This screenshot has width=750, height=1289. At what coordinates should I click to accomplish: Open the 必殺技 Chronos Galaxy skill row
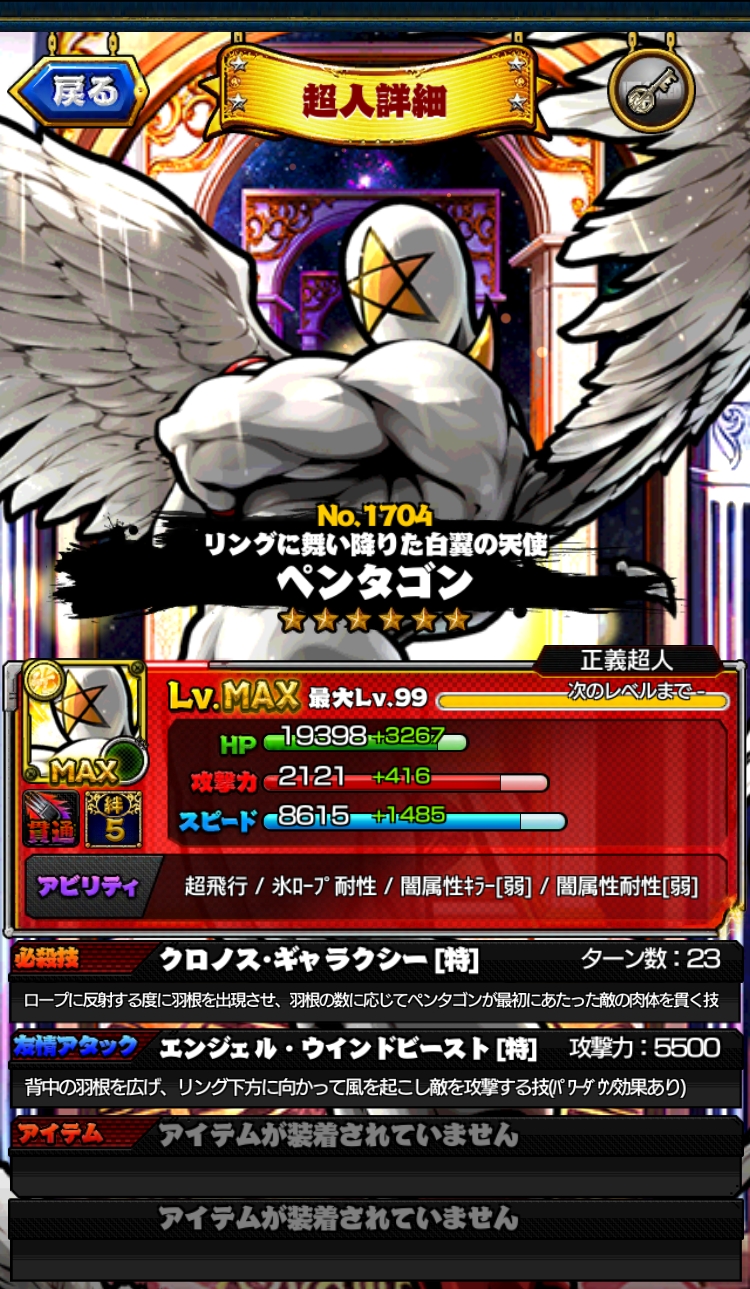(x=375, y=981)
